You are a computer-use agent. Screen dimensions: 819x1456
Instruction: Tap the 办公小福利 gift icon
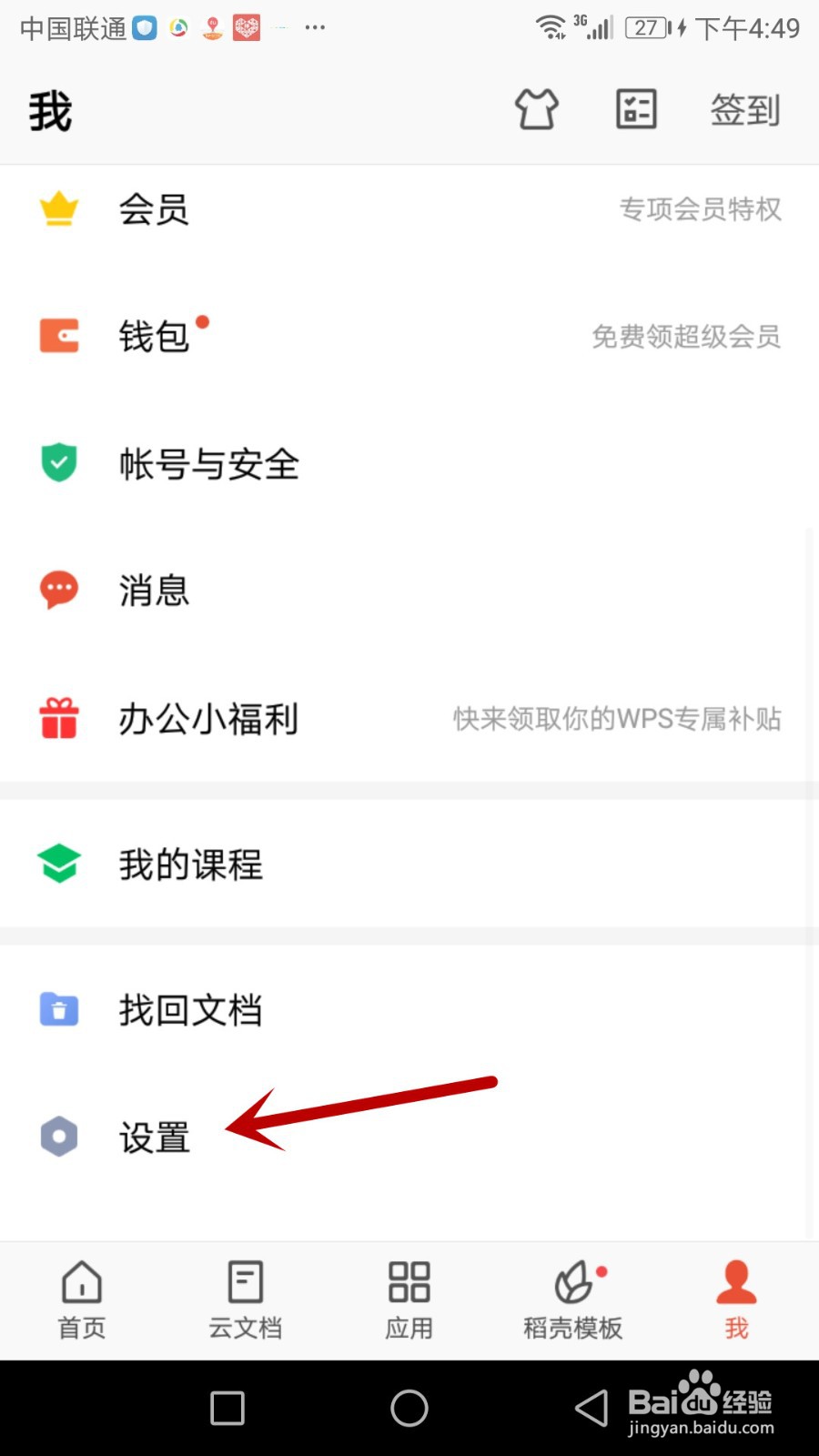coord(58,719)
